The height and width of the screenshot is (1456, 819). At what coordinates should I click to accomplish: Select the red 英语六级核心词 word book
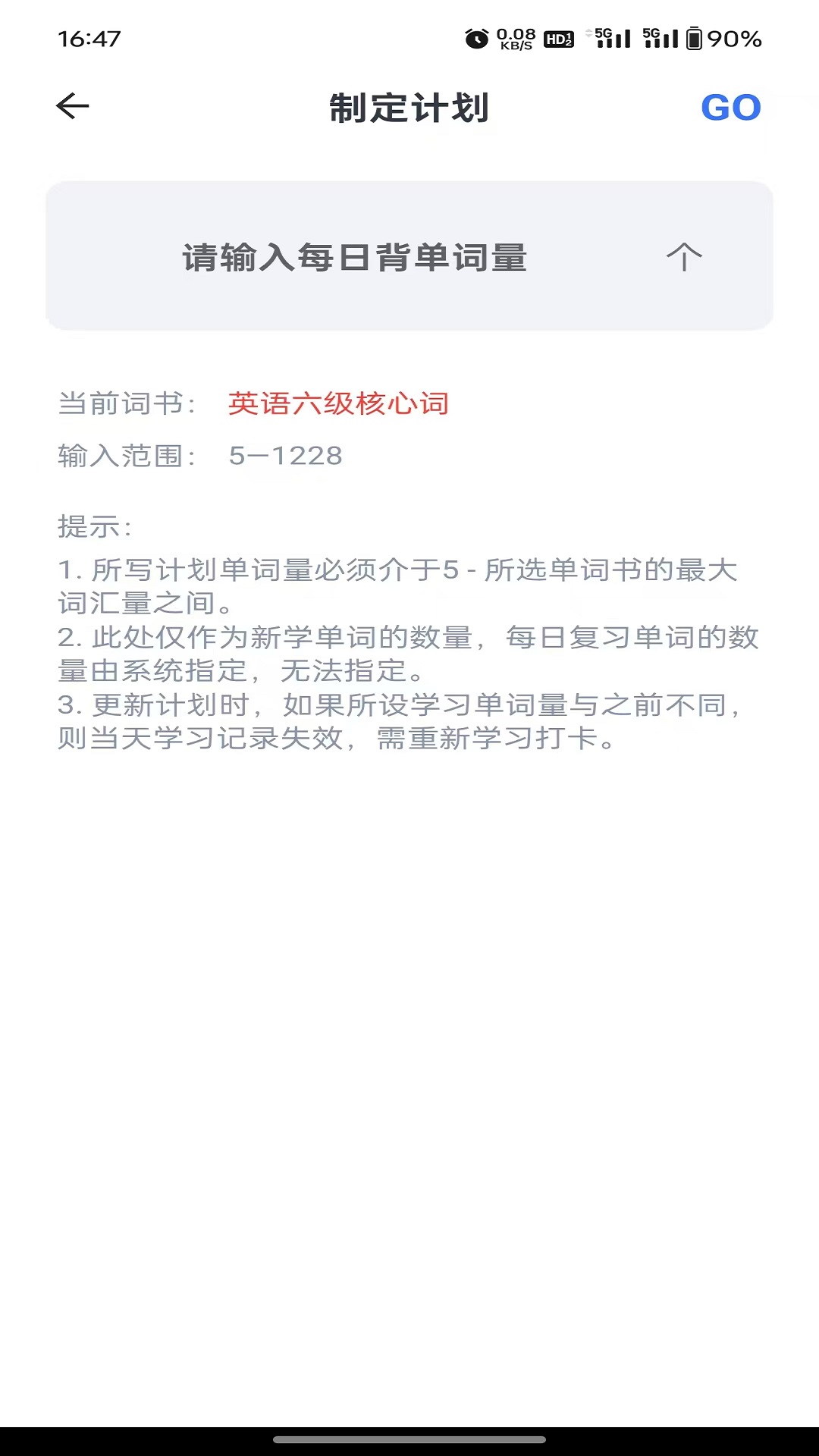pyautogui.click(x=338, y=404)
